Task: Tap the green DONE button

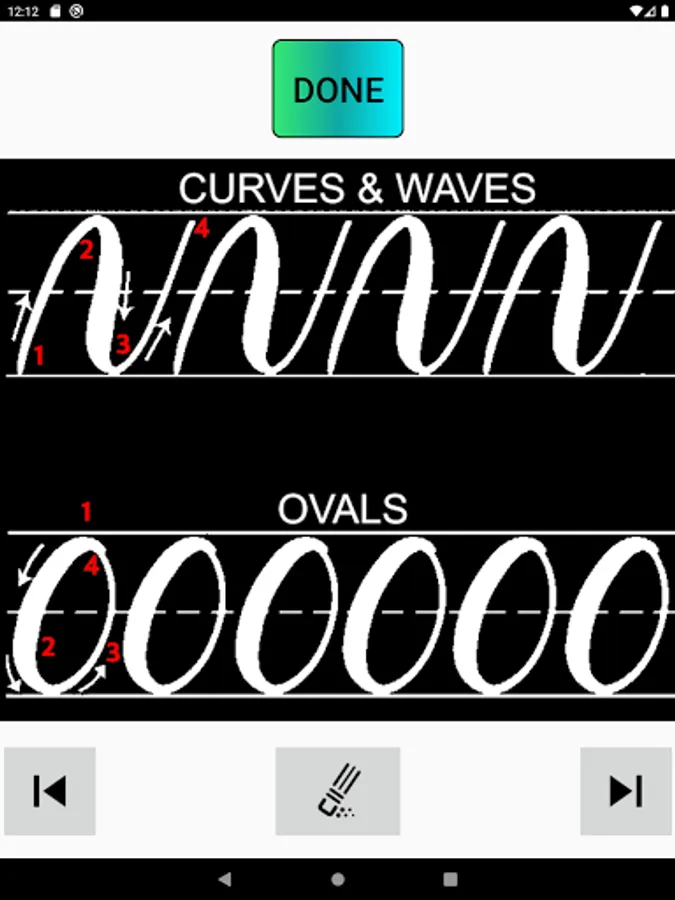Action: (x=338, y=88)
